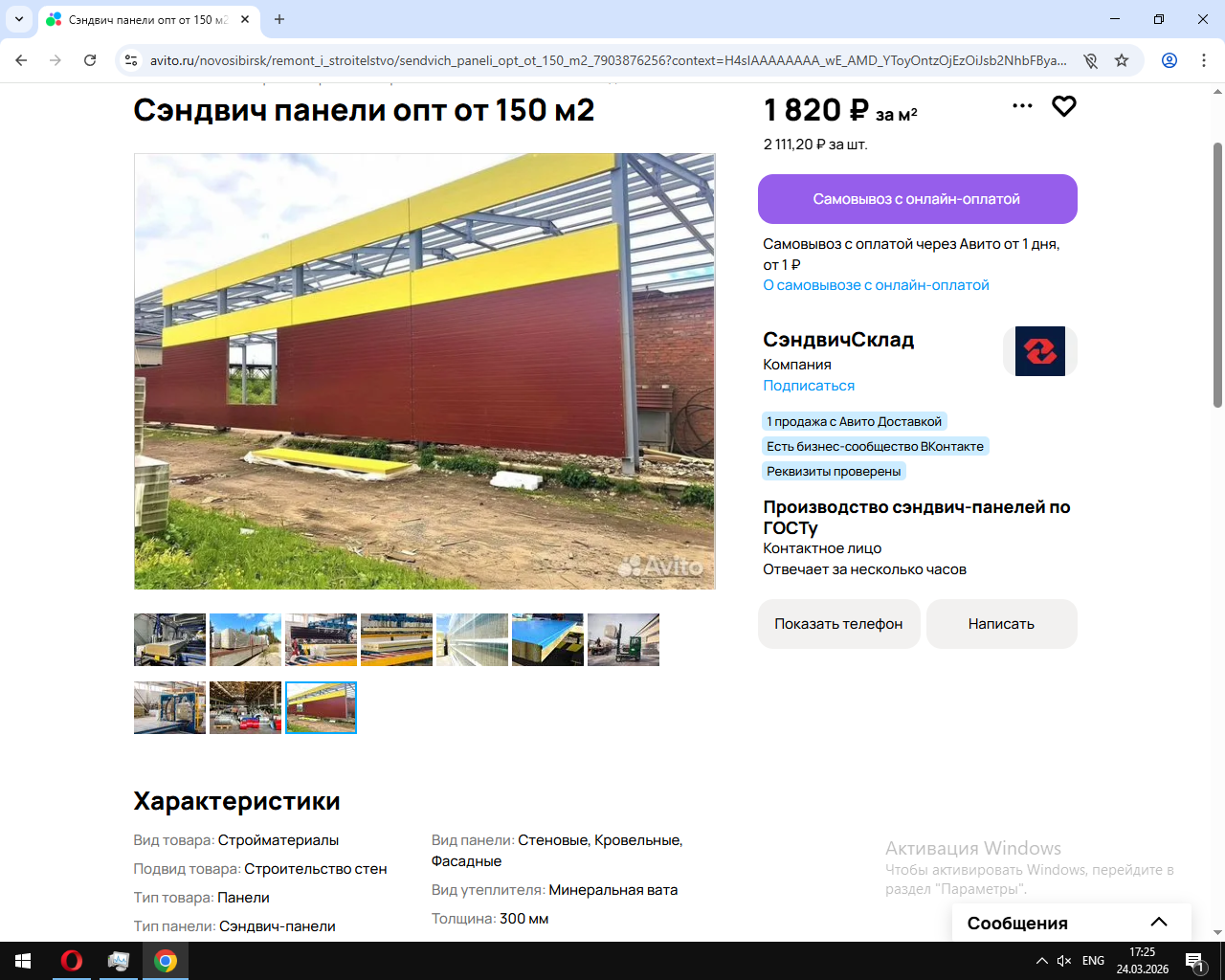Bookmark this page with star icon
1225x980 pixels.
click(1122, 60)
